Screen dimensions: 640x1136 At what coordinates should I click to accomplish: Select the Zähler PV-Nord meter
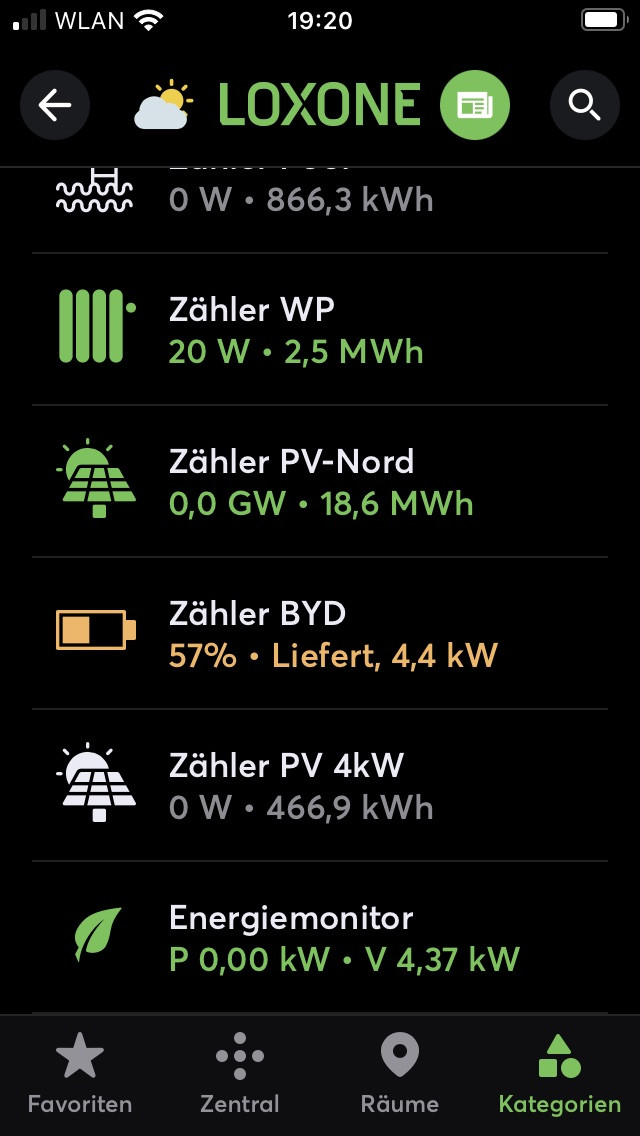[x=320, y=481]
